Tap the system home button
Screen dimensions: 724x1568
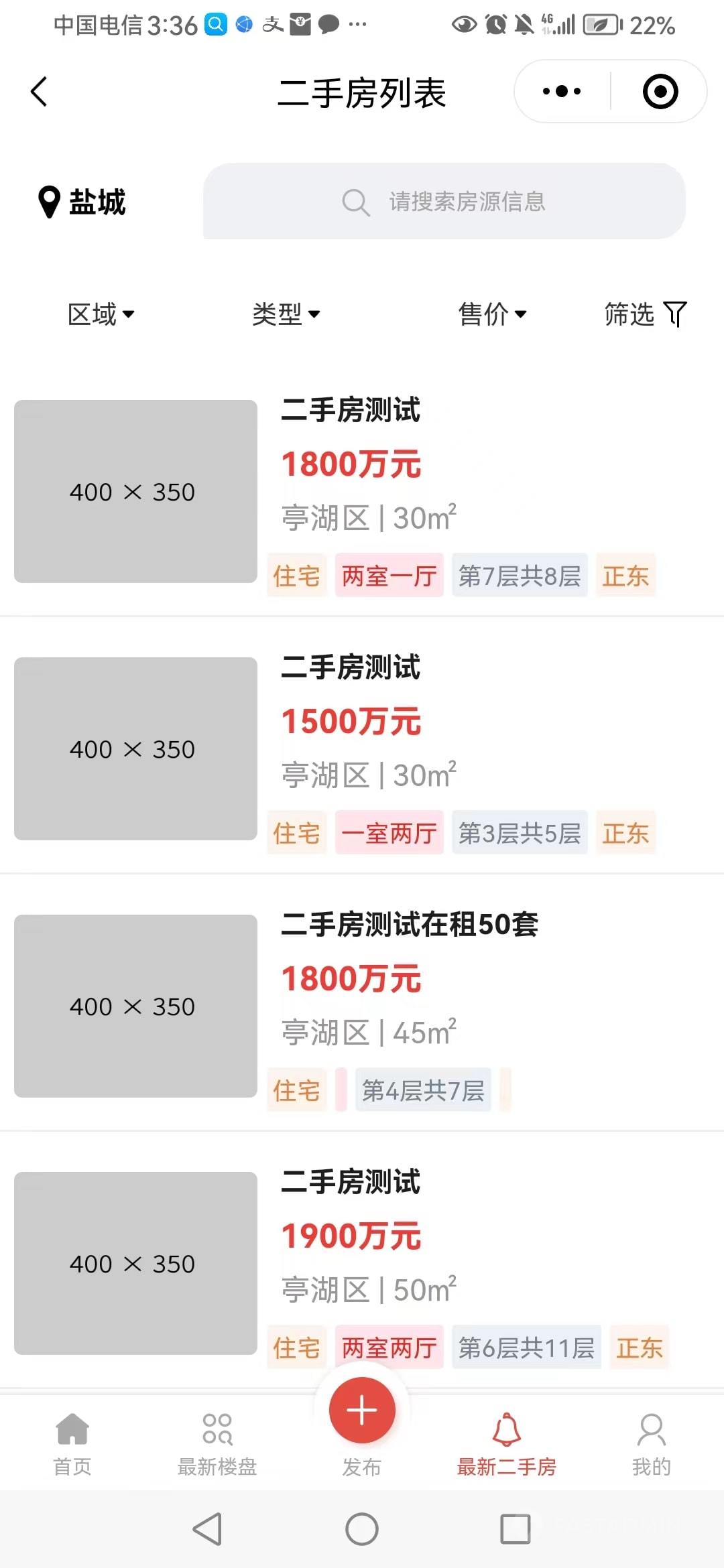pyautogui.click(x=362, y=1530)
